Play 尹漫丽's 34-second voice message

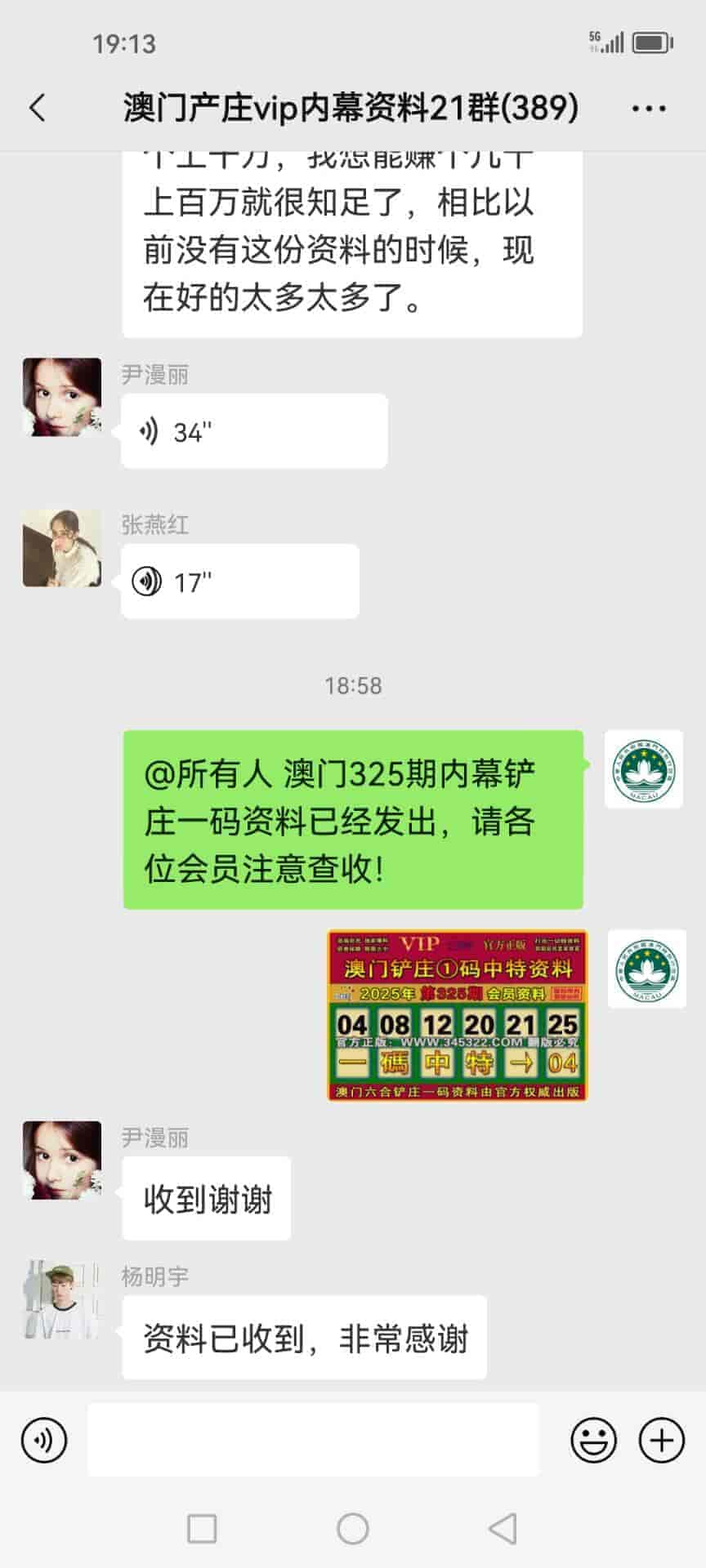253,431
